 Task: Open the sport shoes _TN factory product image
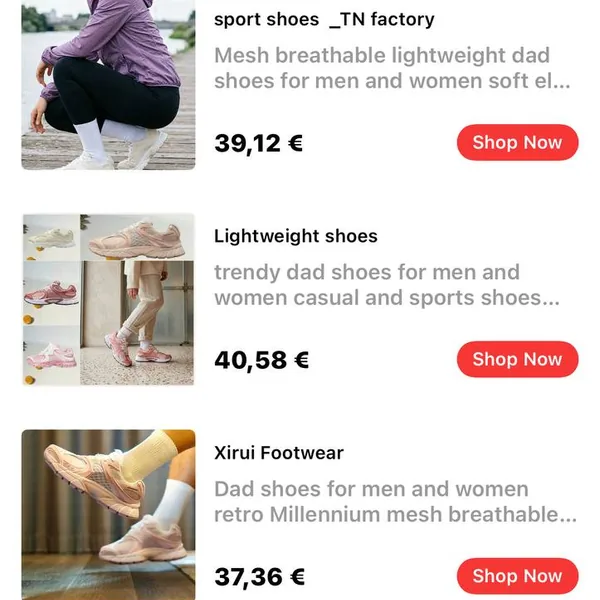pyautogui.click(x=108, y=85)
